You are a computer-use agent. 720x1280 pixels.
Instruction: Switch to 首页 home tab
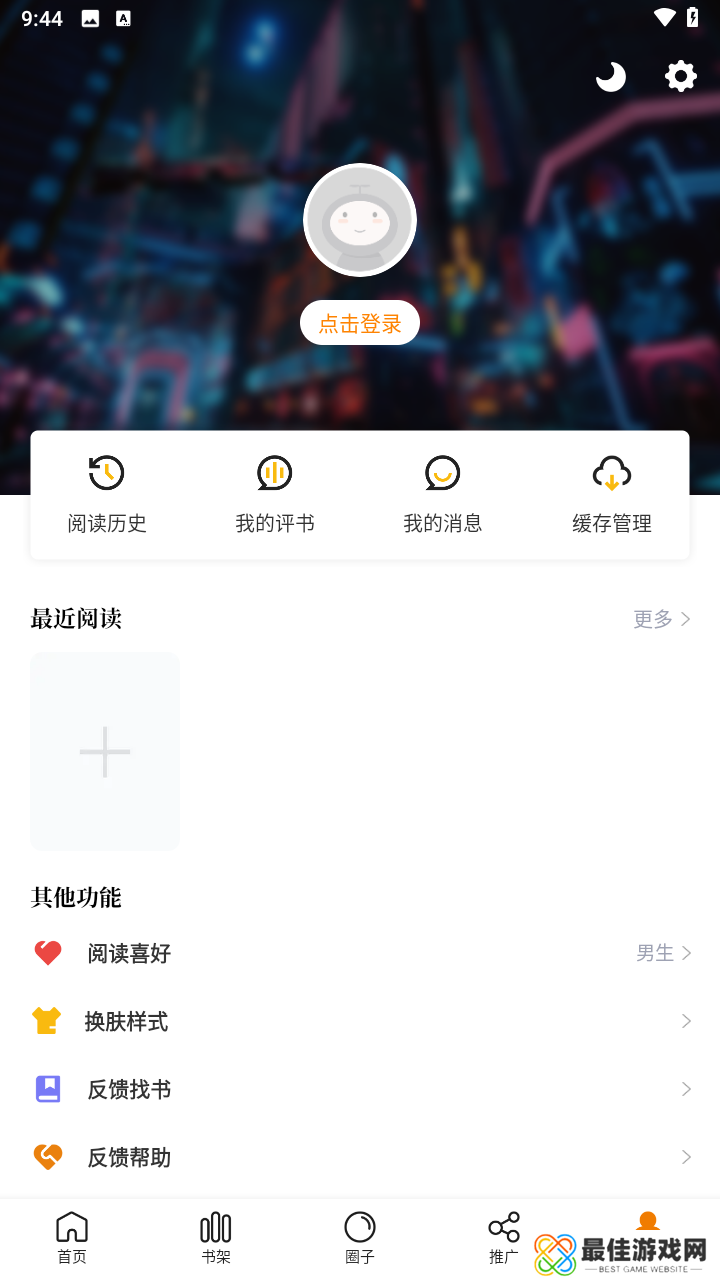tap(71, 1236)
